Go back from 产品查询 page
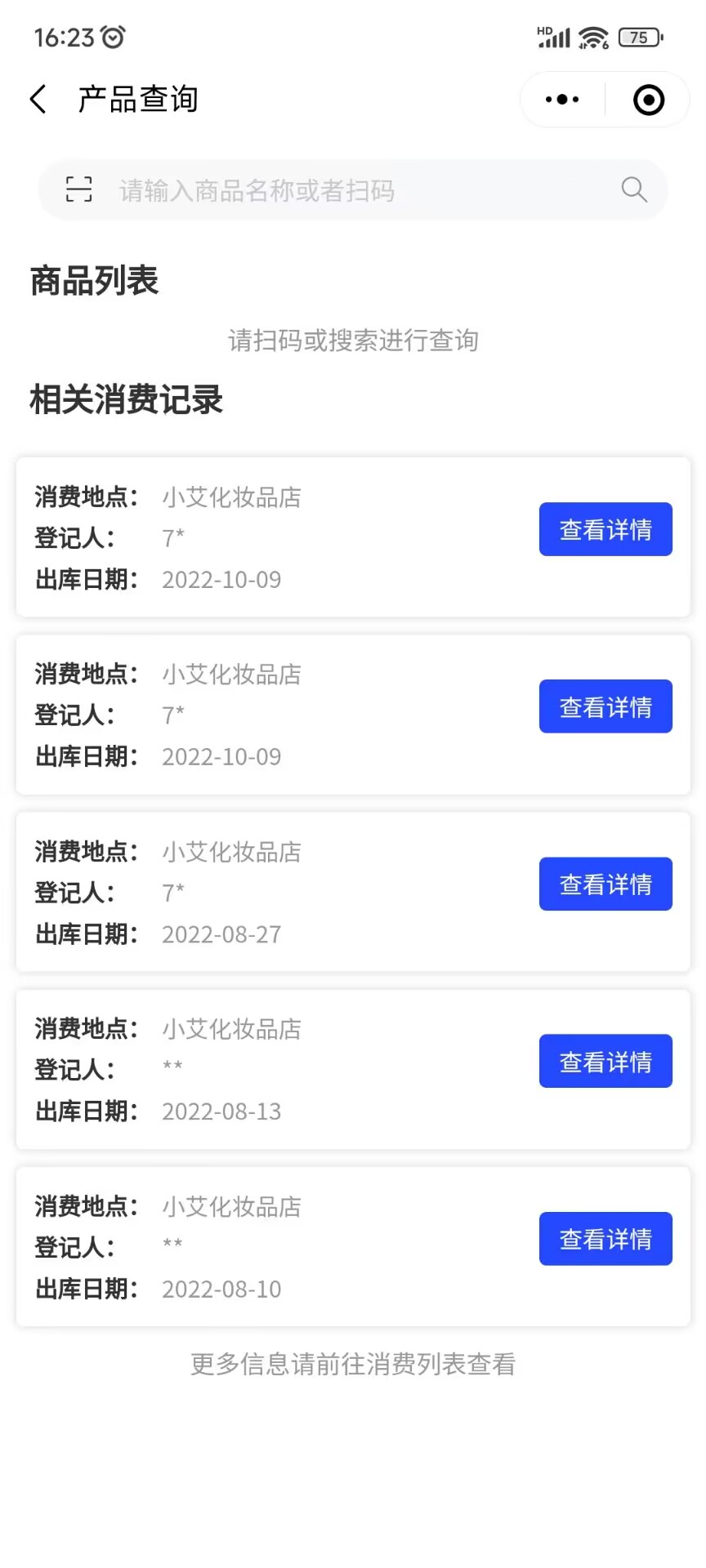 point(38,99)
